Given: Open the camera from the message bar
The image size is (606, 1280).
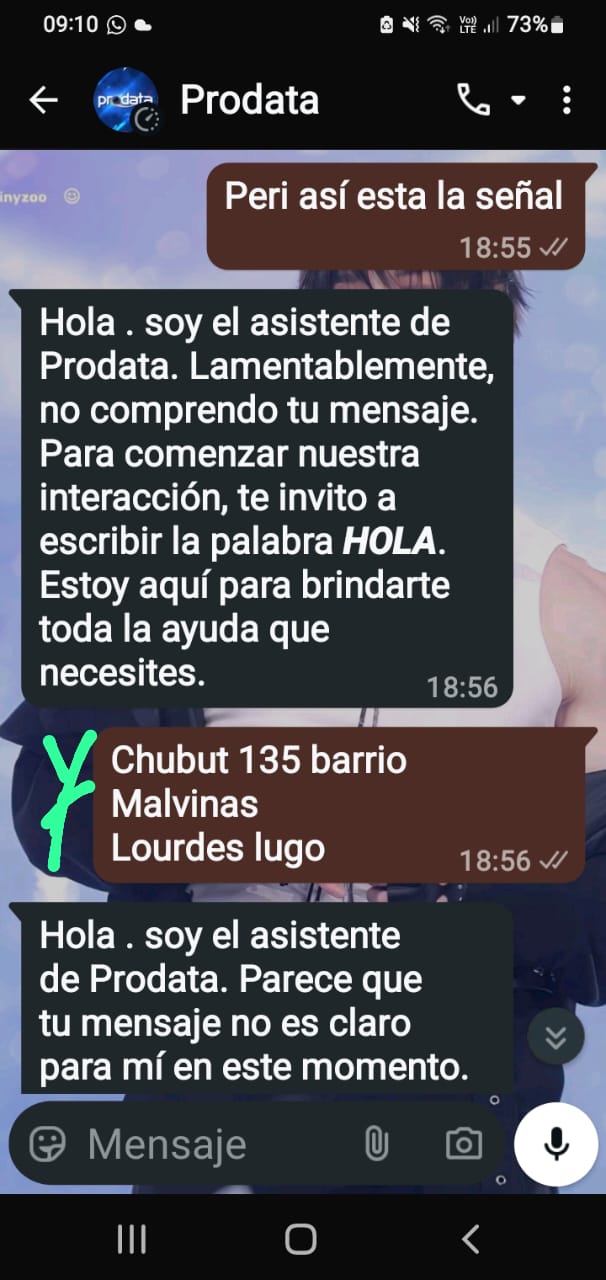Looking at the screenshot, I should [x=463, y=1144].
